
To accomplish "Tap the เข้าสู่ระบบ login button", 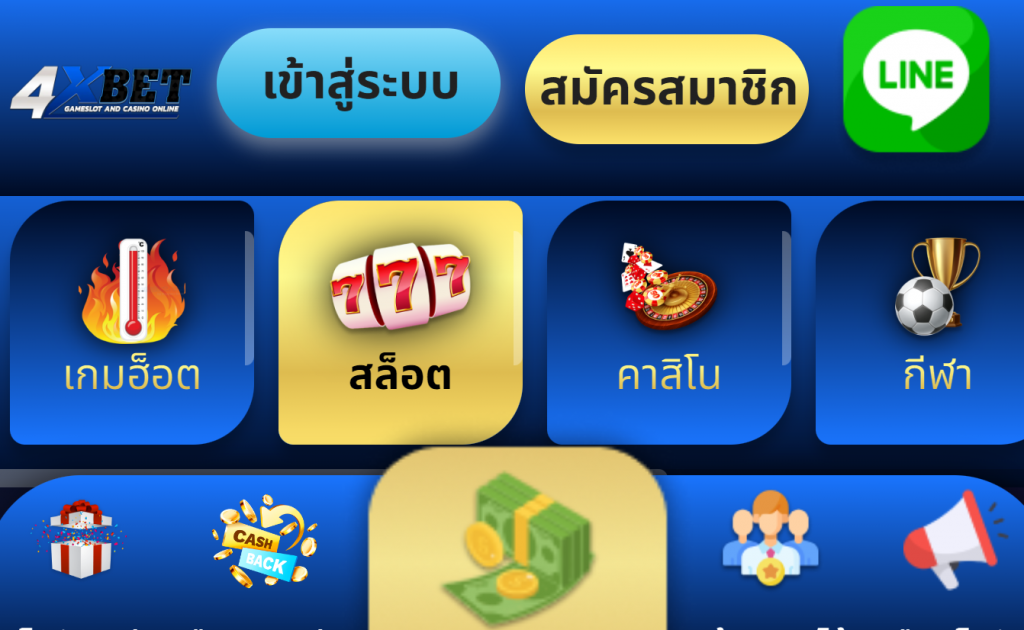I will point(358,84).
